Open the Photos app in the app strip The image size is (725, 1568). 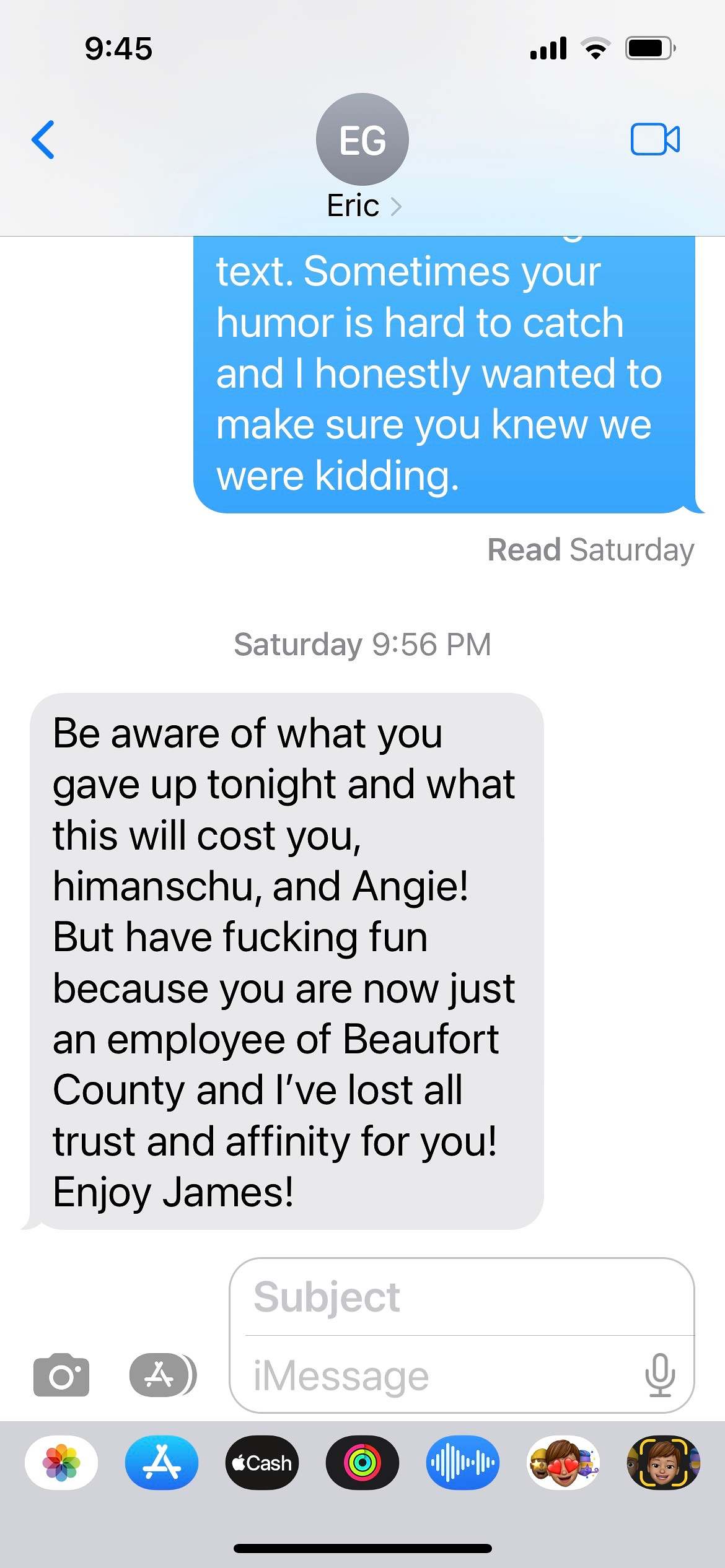tap(61, 1463)
